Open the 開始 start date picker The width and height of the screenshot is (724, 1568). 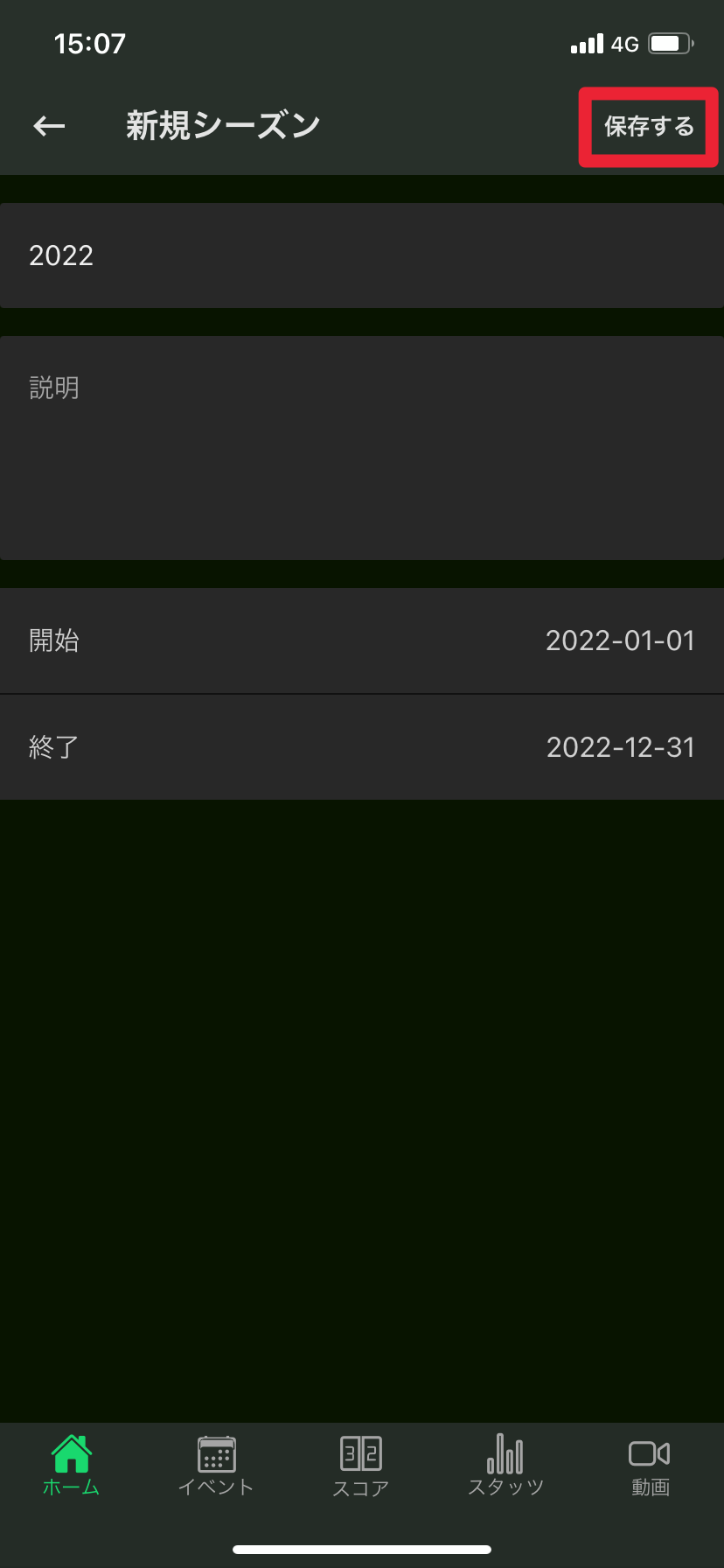point(362,640)
